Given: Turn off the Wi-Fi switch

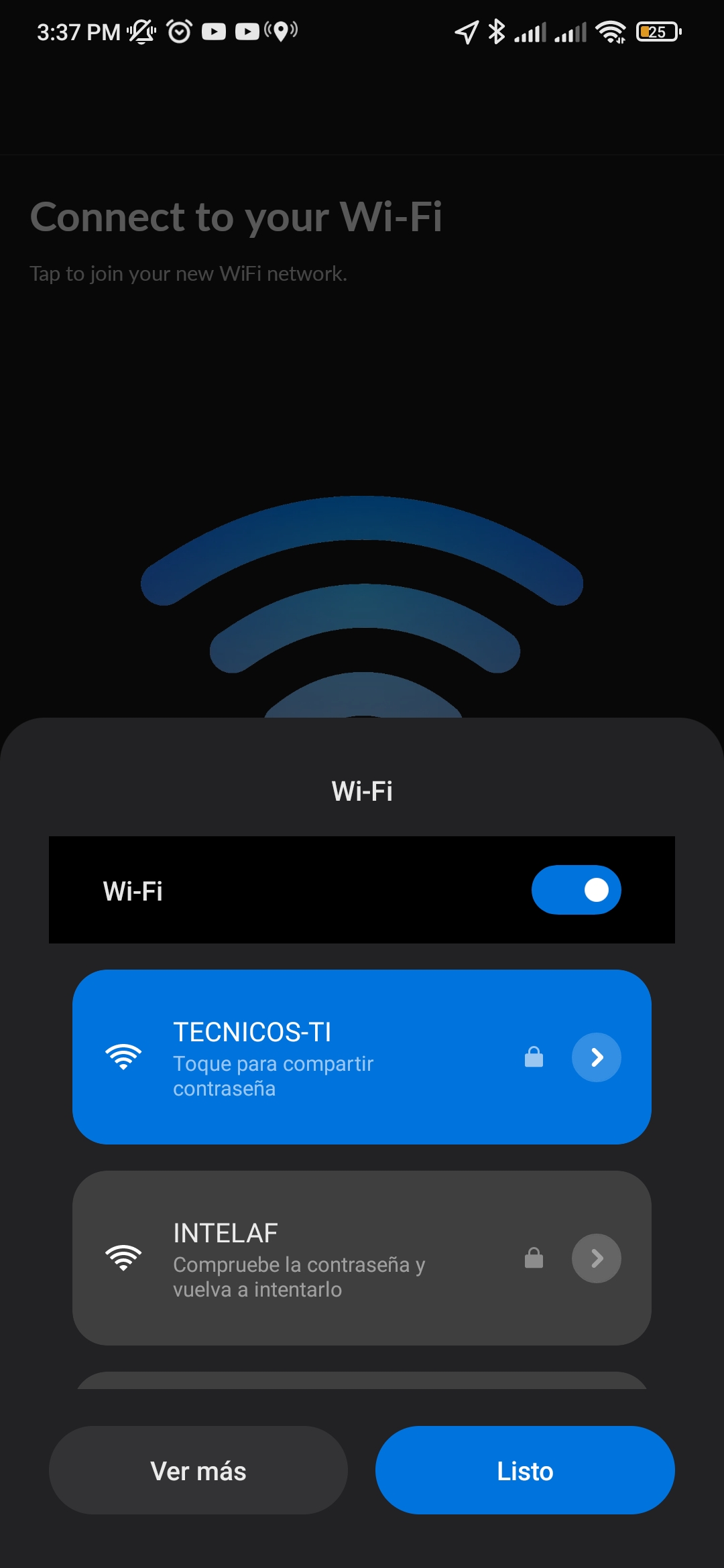Looking at the screenshot, I should coord(576,890).
